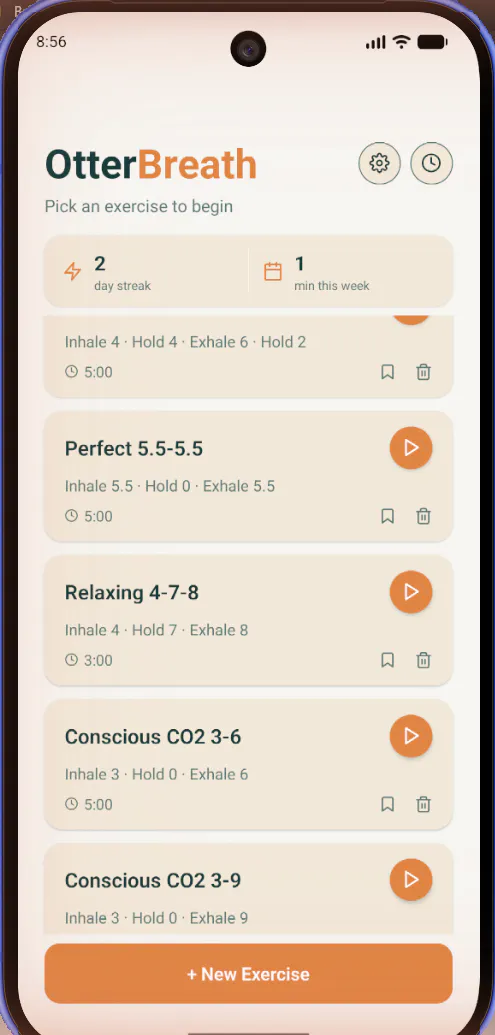This screenshot has width=495, height=1035.
Task: Open the history clock icon
Action: [432, 163]
